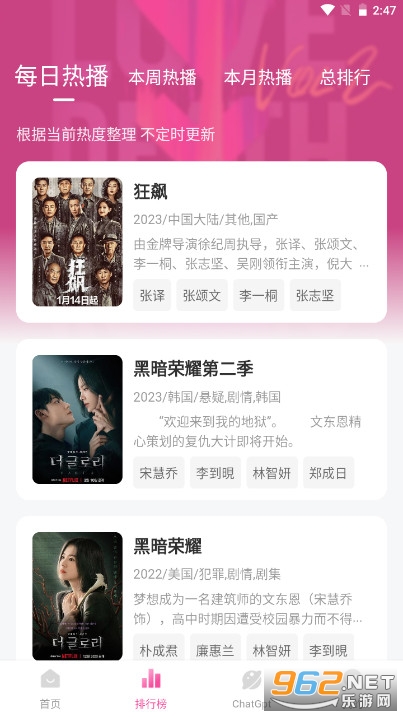The width and height of the screenshot is (403, 717).
Task: Tap the 宋慧乔 chip under 黑暗荣耀第二季
Action: 159,473
